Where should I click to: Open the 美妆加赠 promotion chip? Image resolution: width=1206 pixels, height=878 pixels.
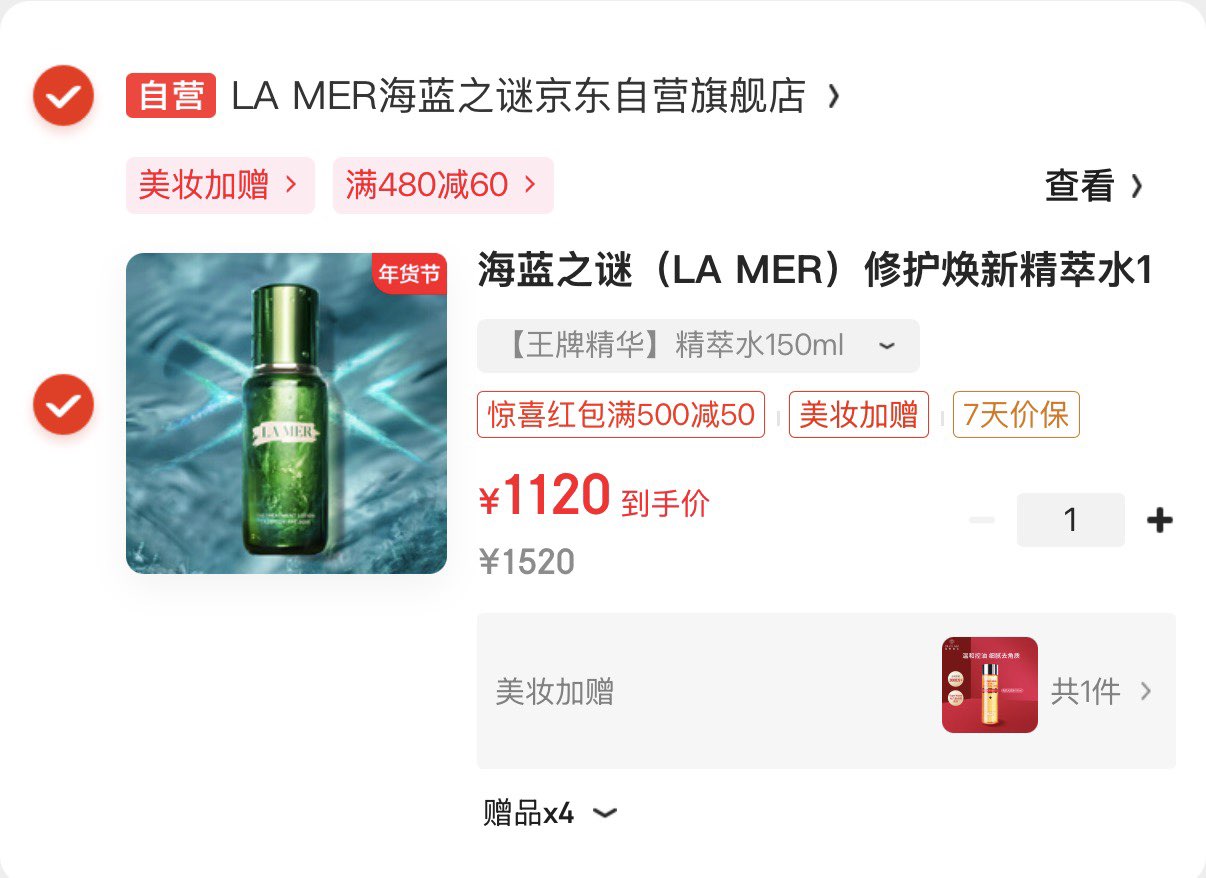pos(220,185)
